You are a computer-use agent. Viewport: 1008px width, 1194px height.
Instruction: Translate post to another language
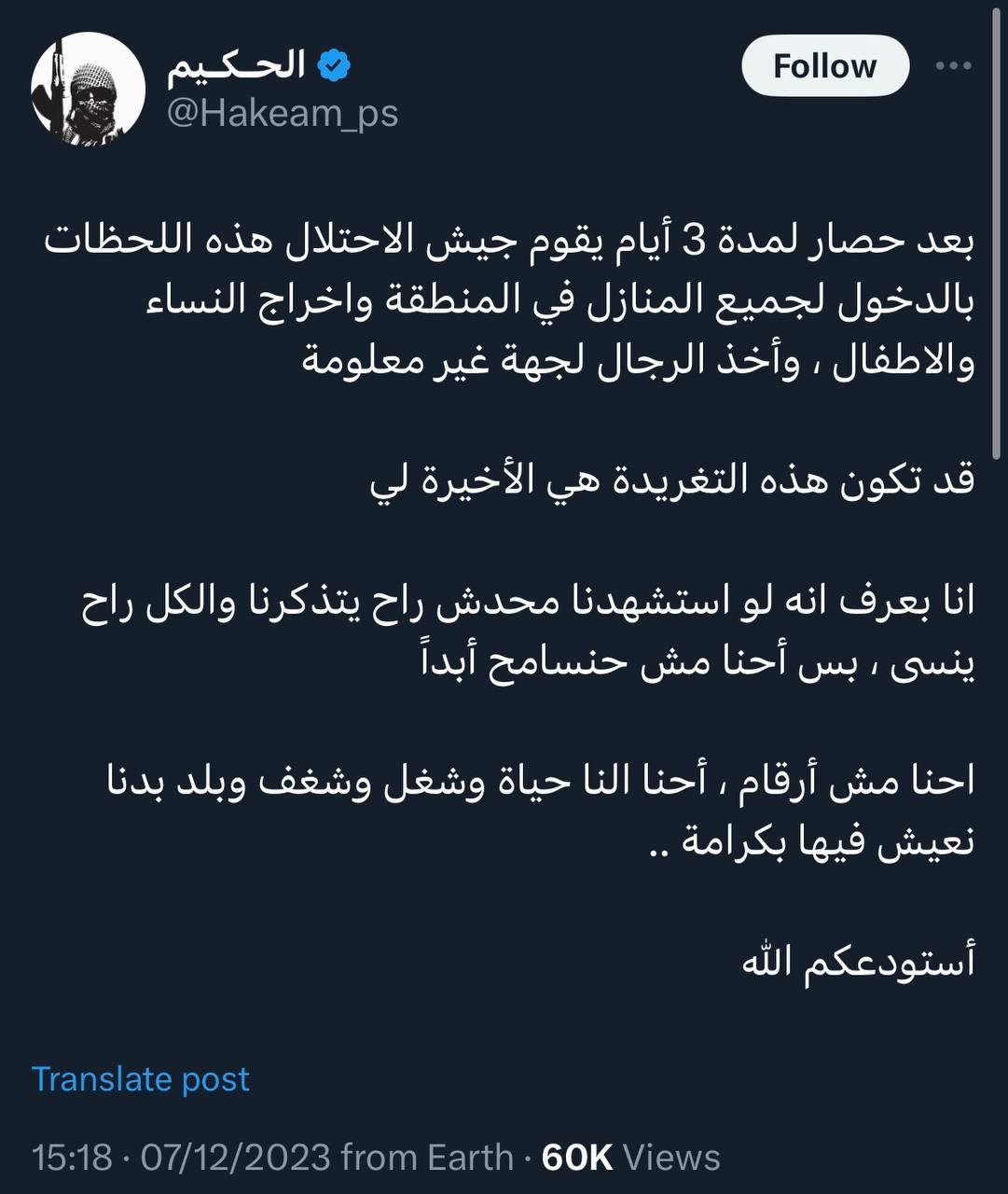tap(141, 1078)
